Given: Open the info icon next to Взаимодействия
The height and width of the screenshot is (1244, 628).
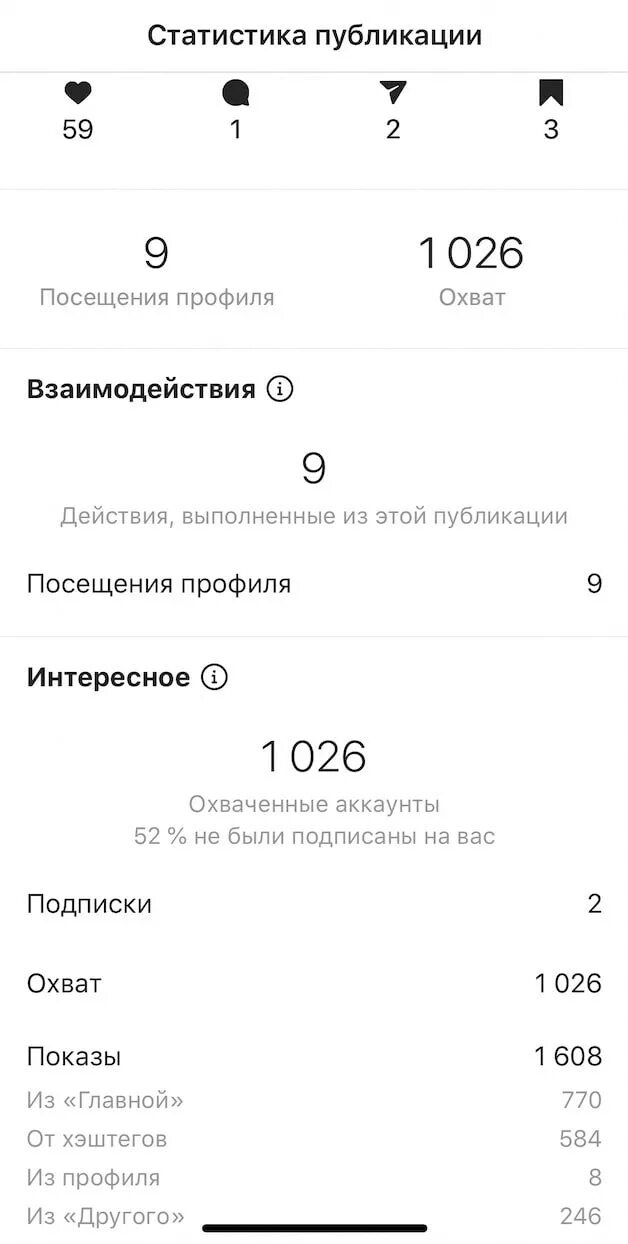Looking at the screenshot, I should [x=280, y=389].
